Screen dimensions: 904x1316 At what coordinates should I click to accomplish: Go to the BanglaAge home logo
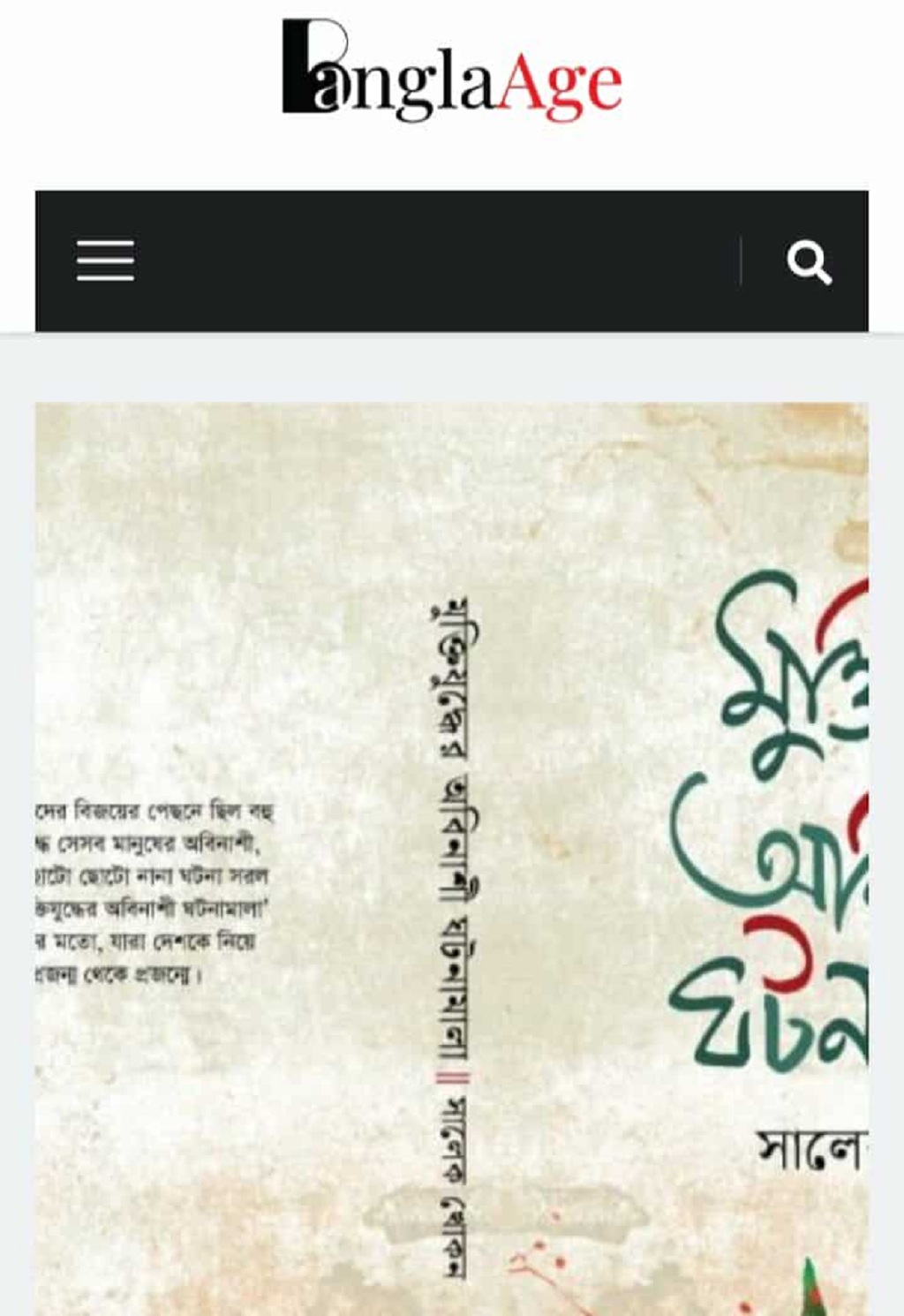click(451, 71)
